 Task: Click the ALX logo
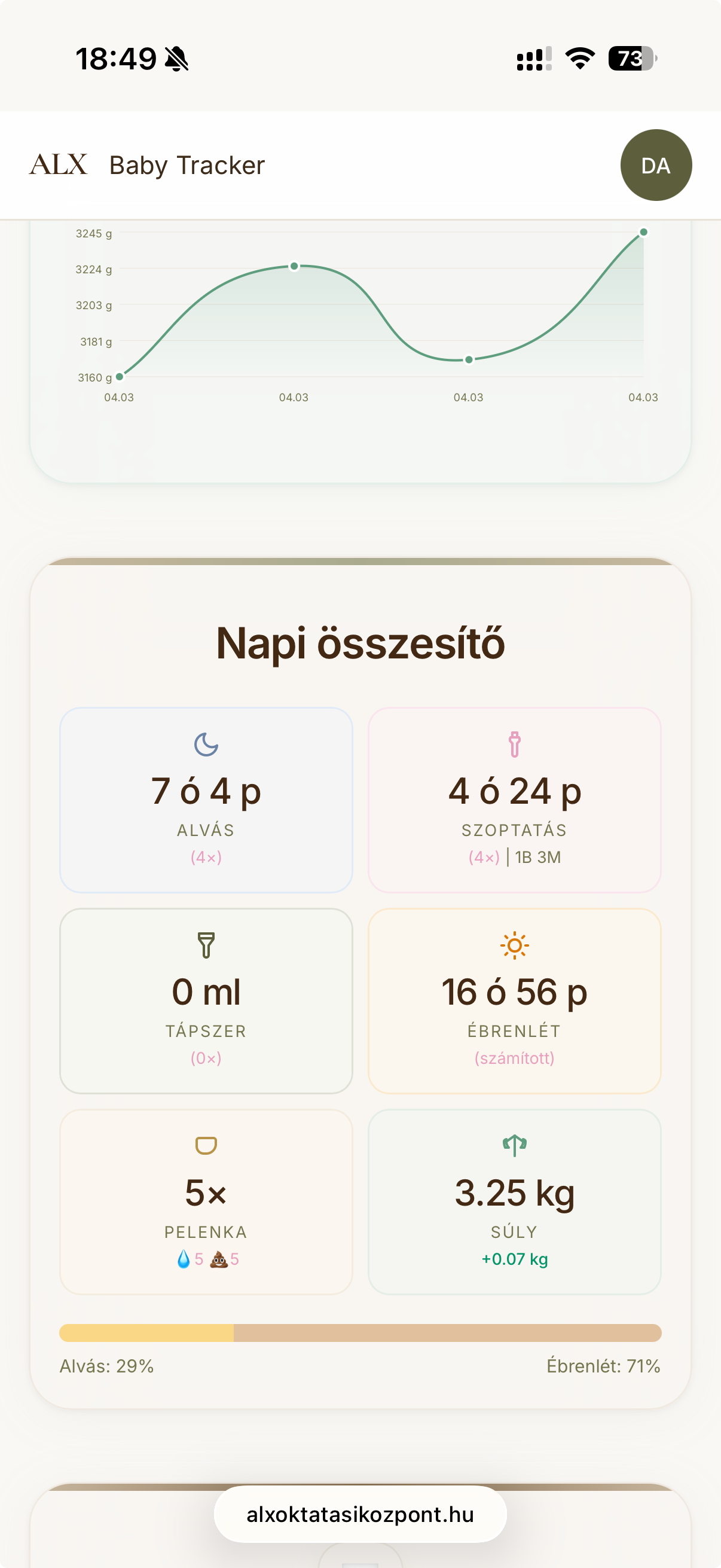click(x=59, y=164)
